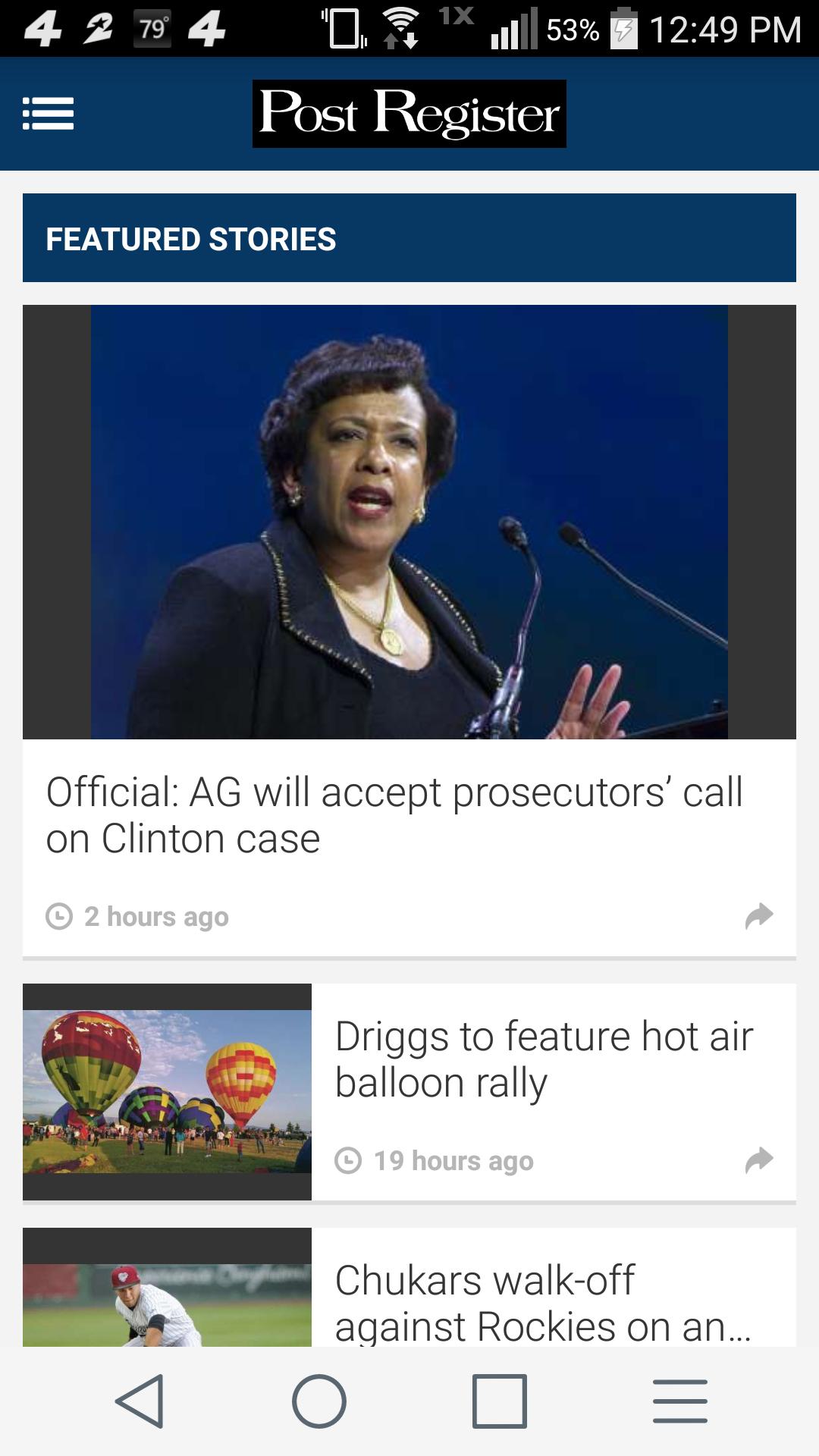Open recent apps from the navigation bar
This screenshot has height=1456, width=819.
click(x=499, y=1401)
